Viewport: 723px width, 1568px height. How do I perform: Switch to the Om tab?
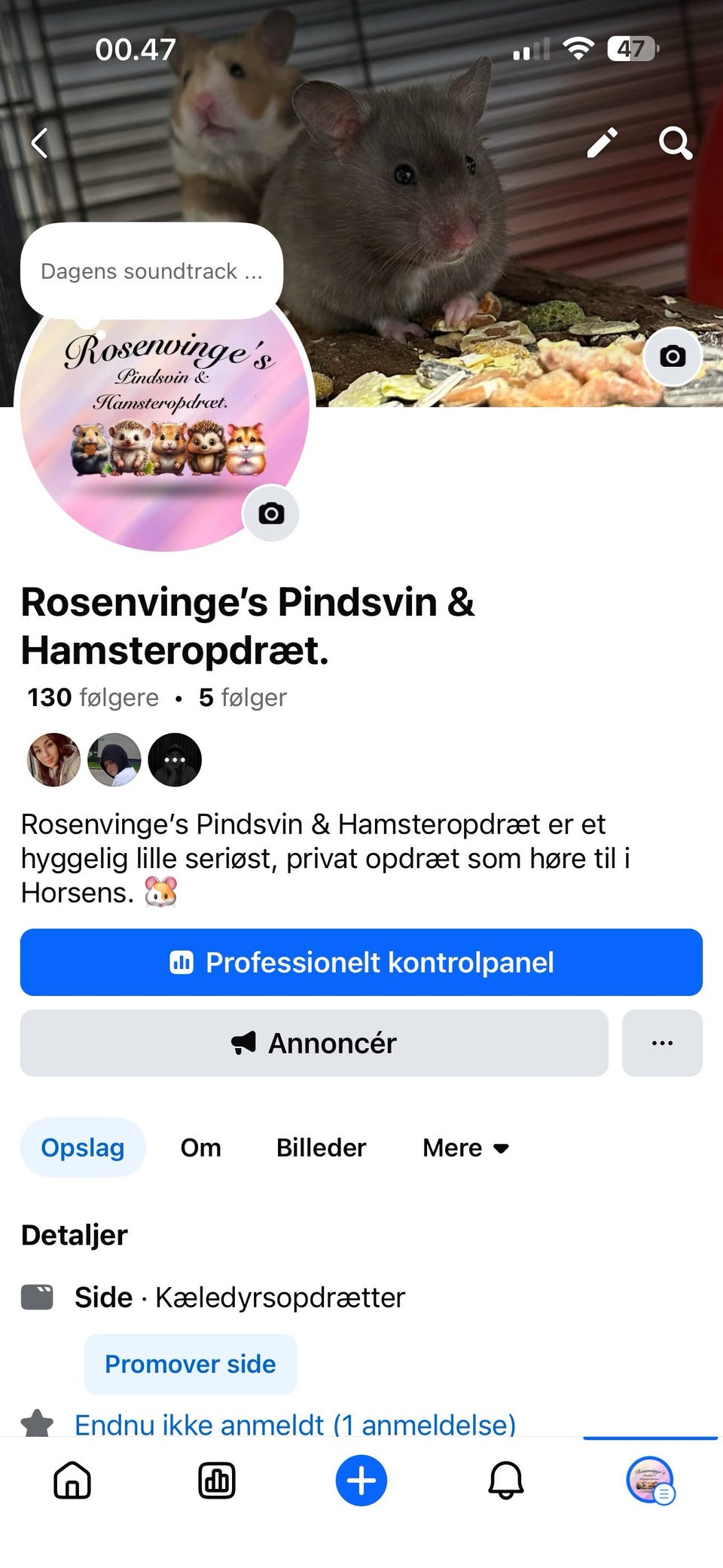coord(201,1148)
